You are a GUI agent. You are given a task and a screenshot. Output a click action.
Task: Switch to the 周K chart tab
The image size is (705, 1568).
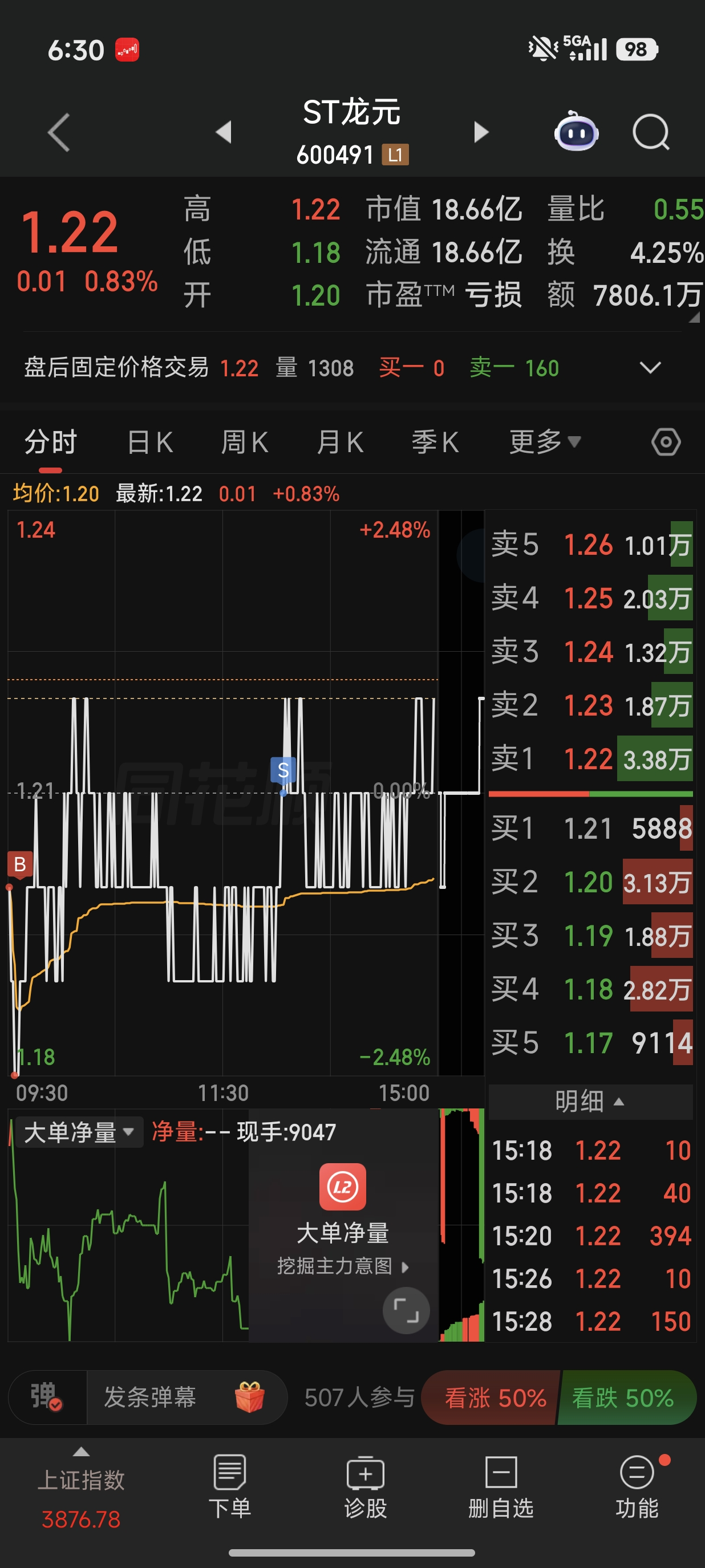(245, 442)
